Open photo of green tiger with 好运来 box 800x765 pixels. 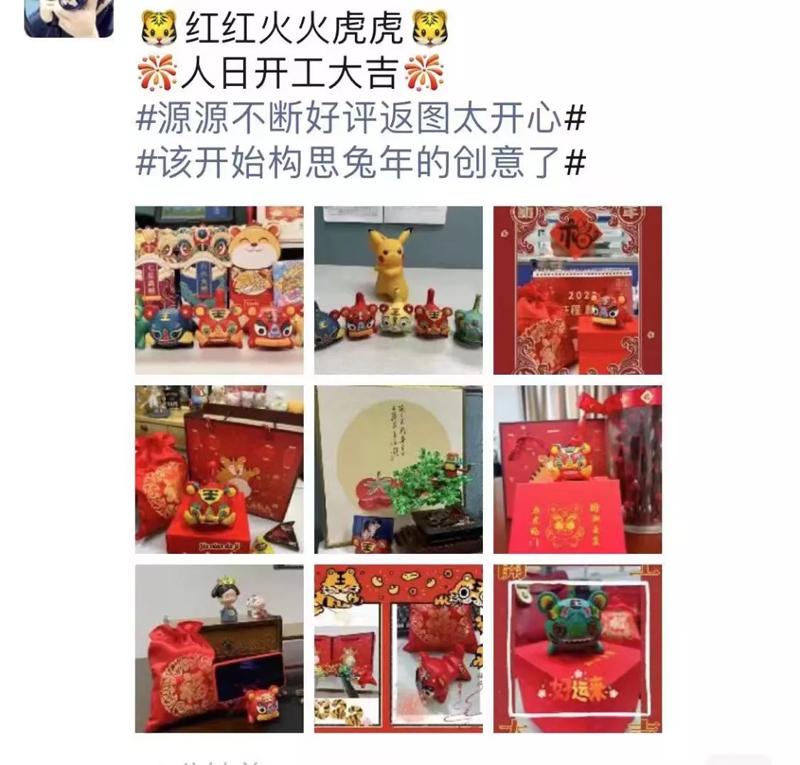coord(577,648)
